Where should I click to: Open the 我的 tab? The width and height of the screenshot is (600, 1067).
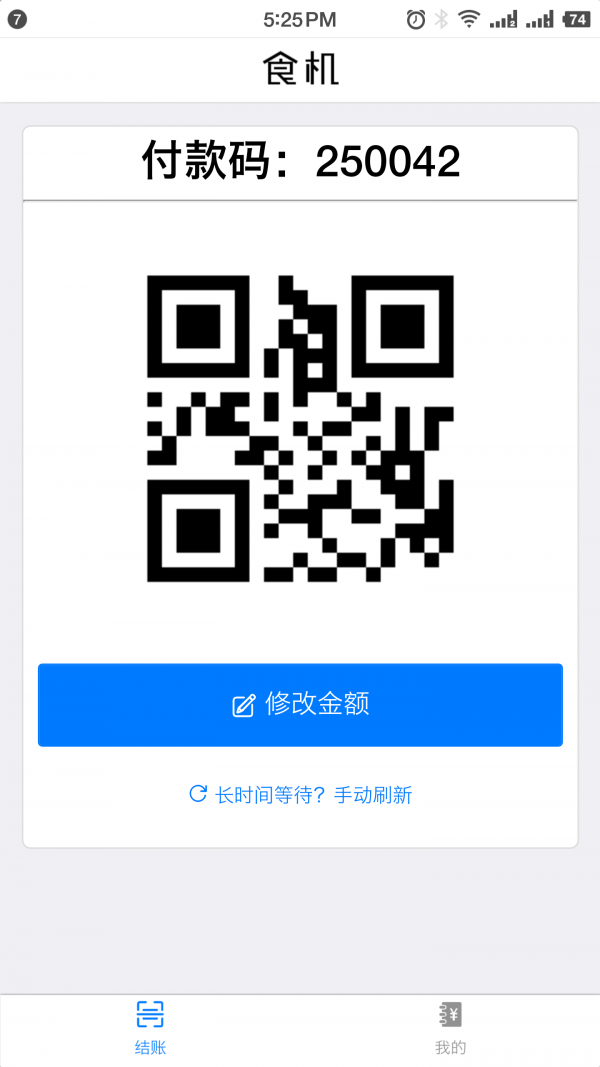(450, 1027)
